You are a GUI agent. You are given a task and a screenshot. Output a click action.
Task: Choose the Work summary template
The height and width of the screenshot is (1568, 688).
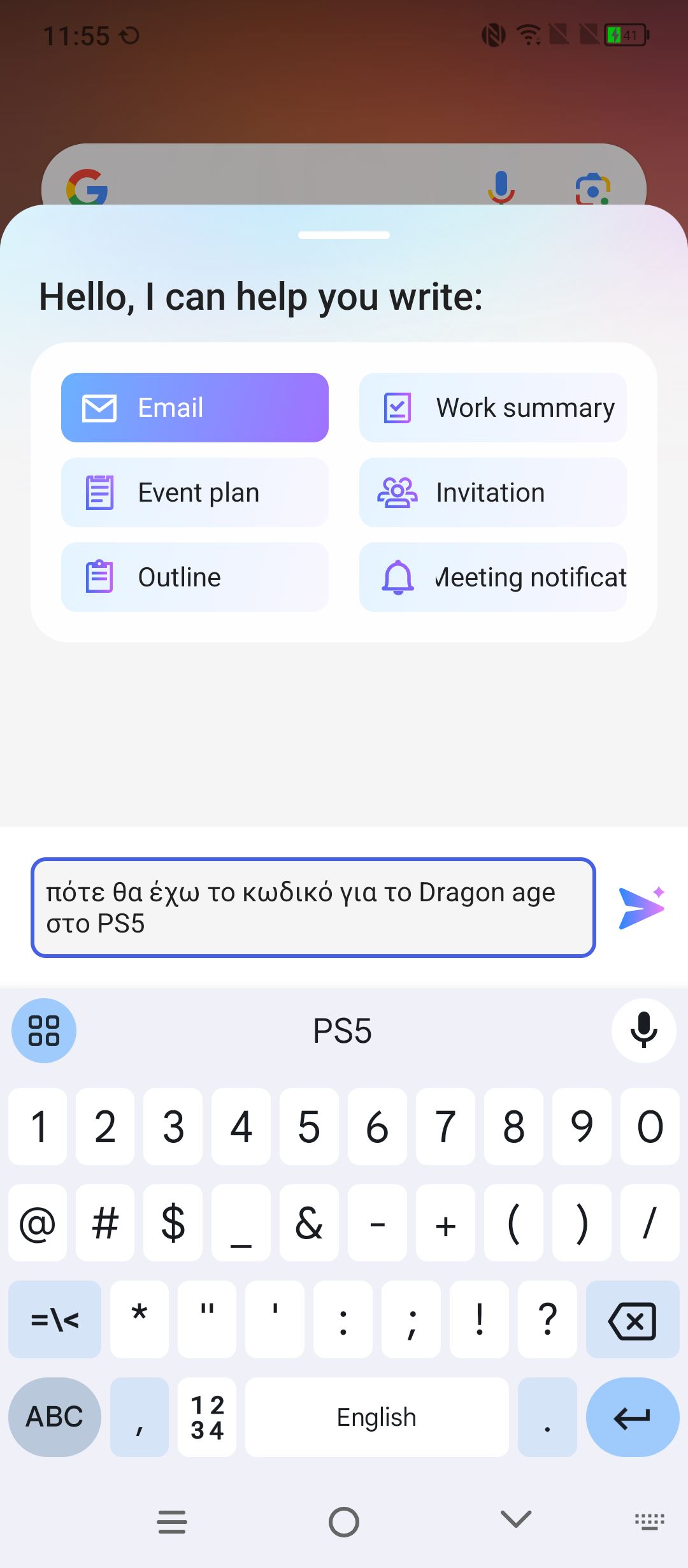click(x=492, y=408)
